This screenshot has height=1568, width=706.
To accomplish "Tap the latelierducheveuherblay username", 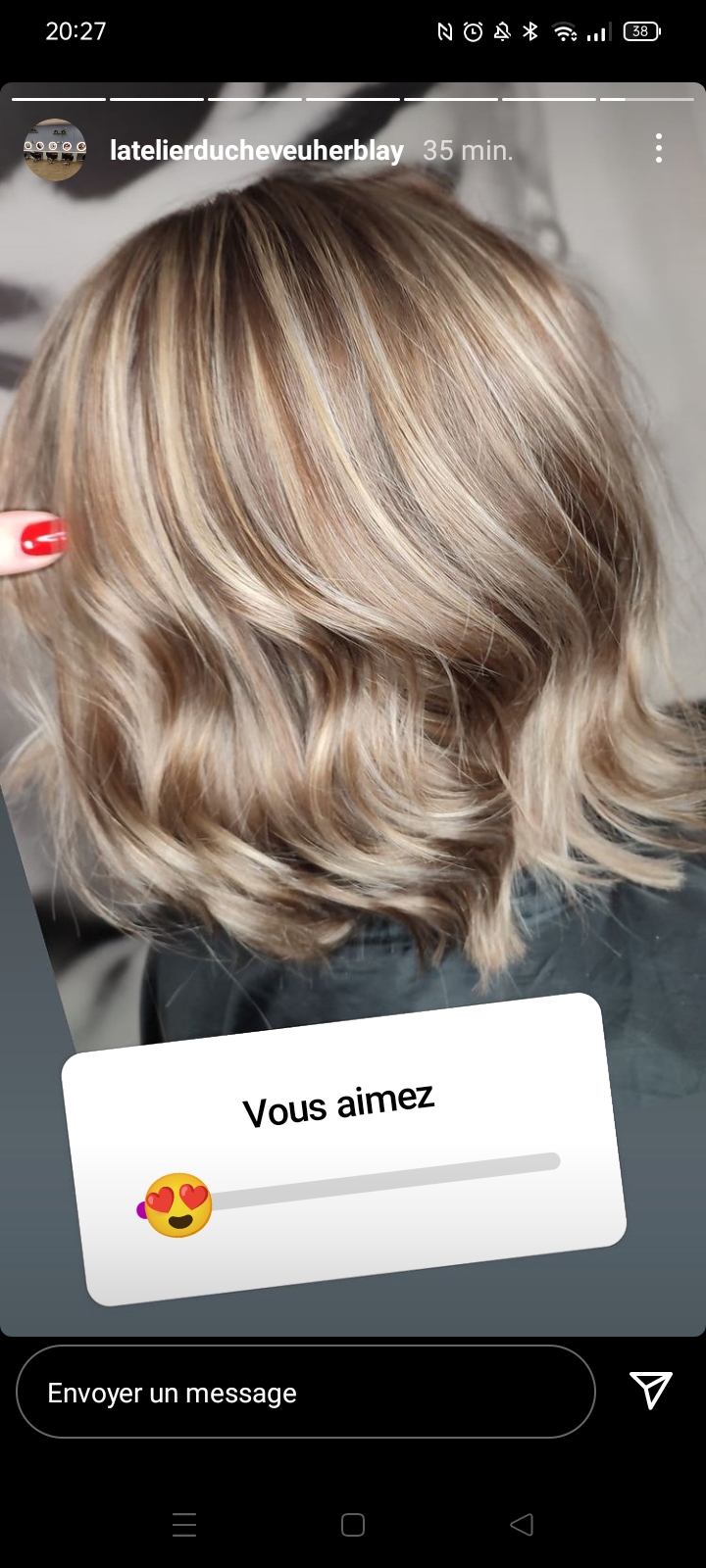I will point(256,151).
